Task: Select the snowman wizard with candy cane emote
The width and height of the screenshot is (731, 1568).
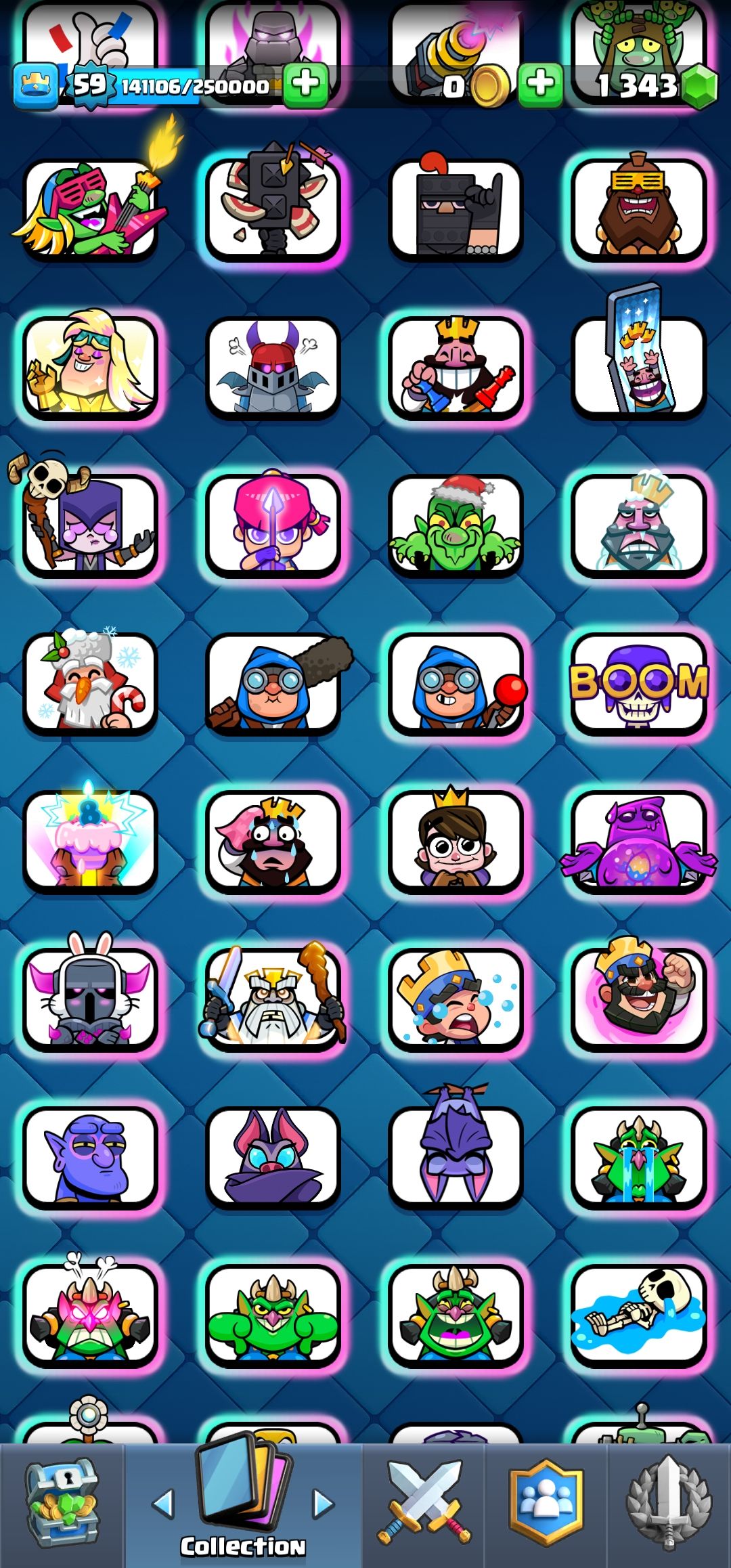Action: coord(90,684)
